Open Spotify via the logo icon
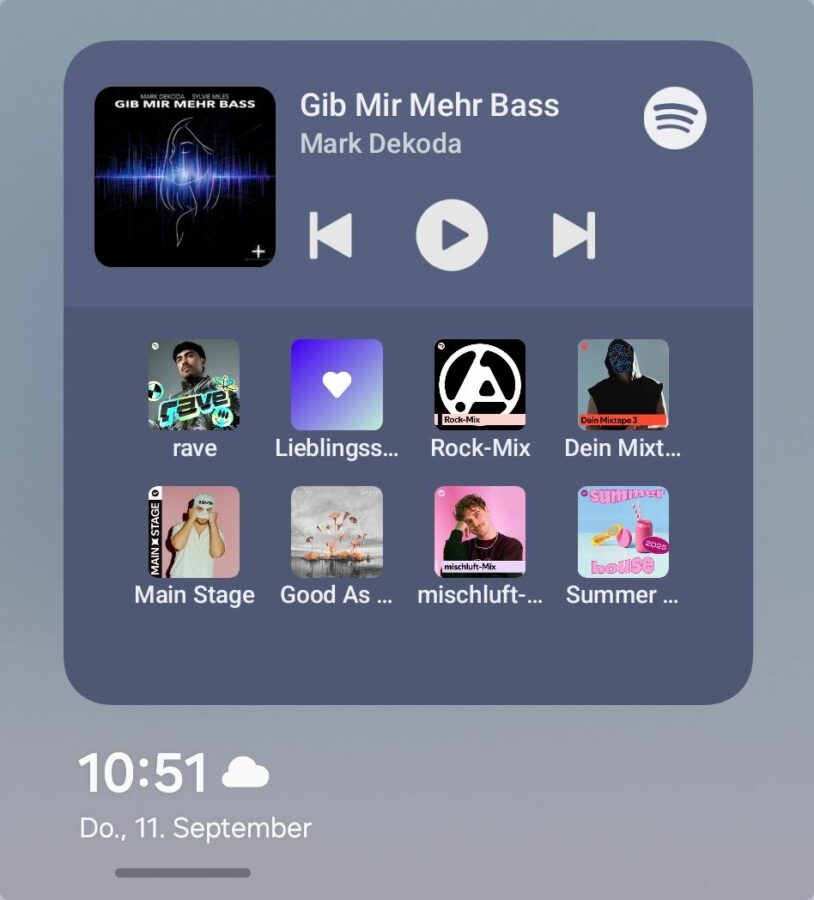814x900 pixels. point(675,118)
